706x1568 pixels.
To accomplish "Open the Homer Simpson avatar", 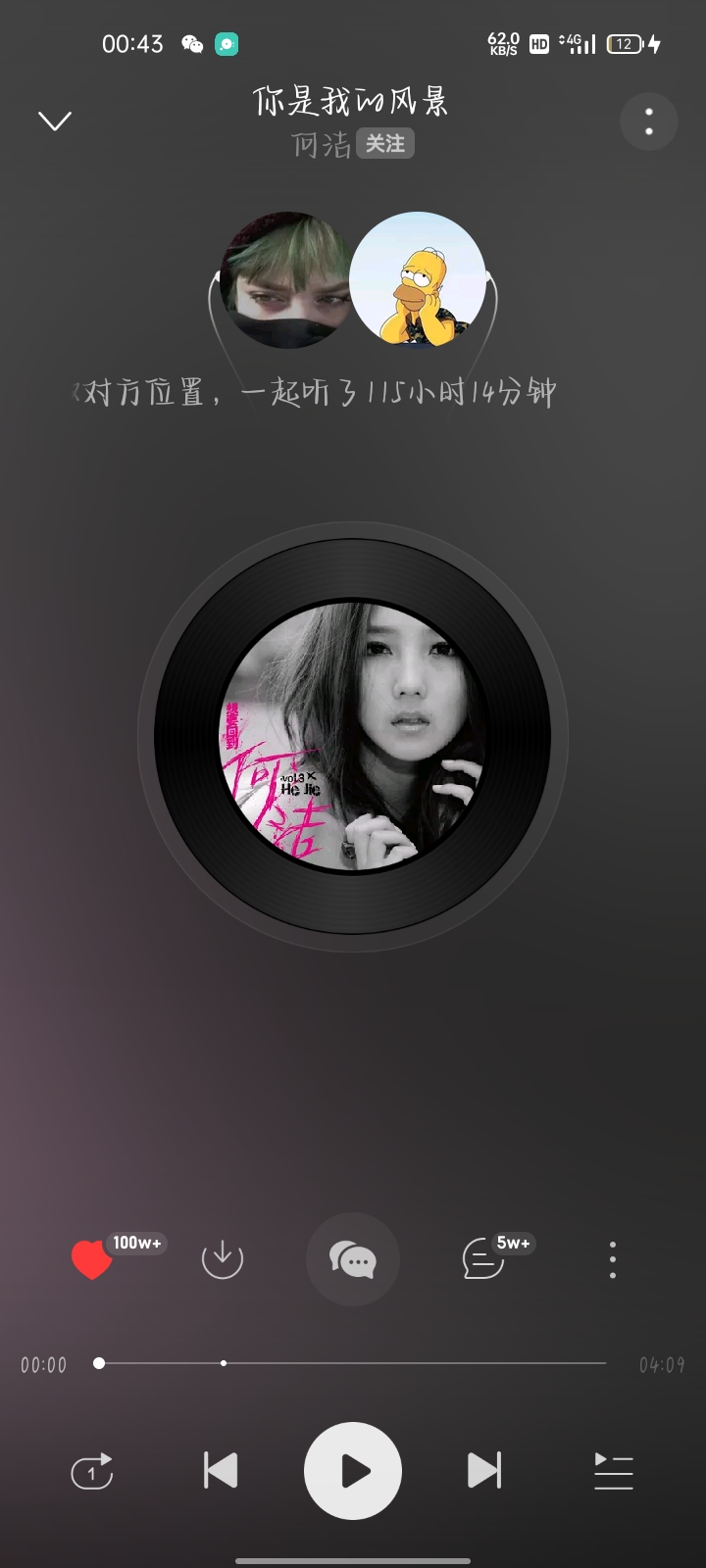I will [419, 279].
